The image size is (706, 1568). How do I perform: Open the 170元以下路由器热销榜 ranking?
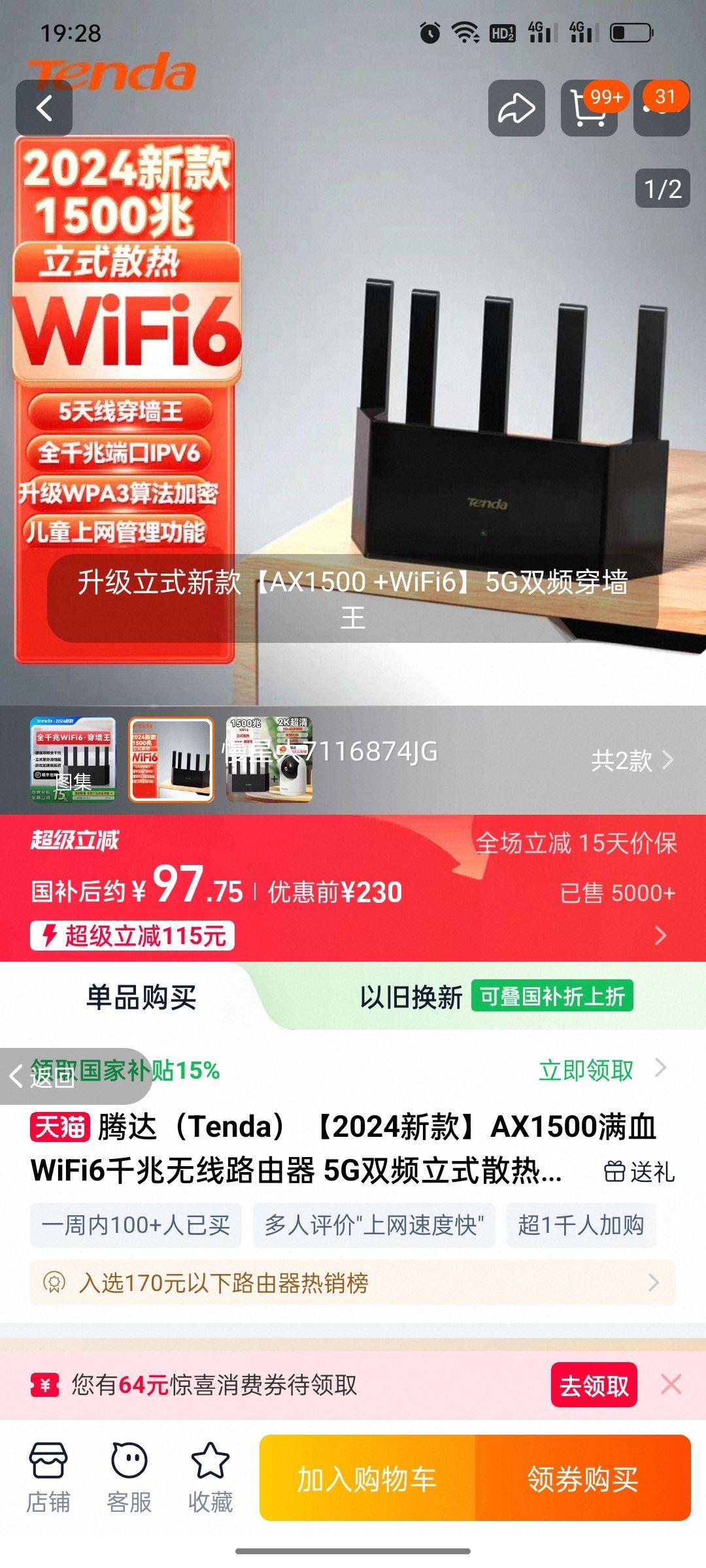(x=353, y=1283)
